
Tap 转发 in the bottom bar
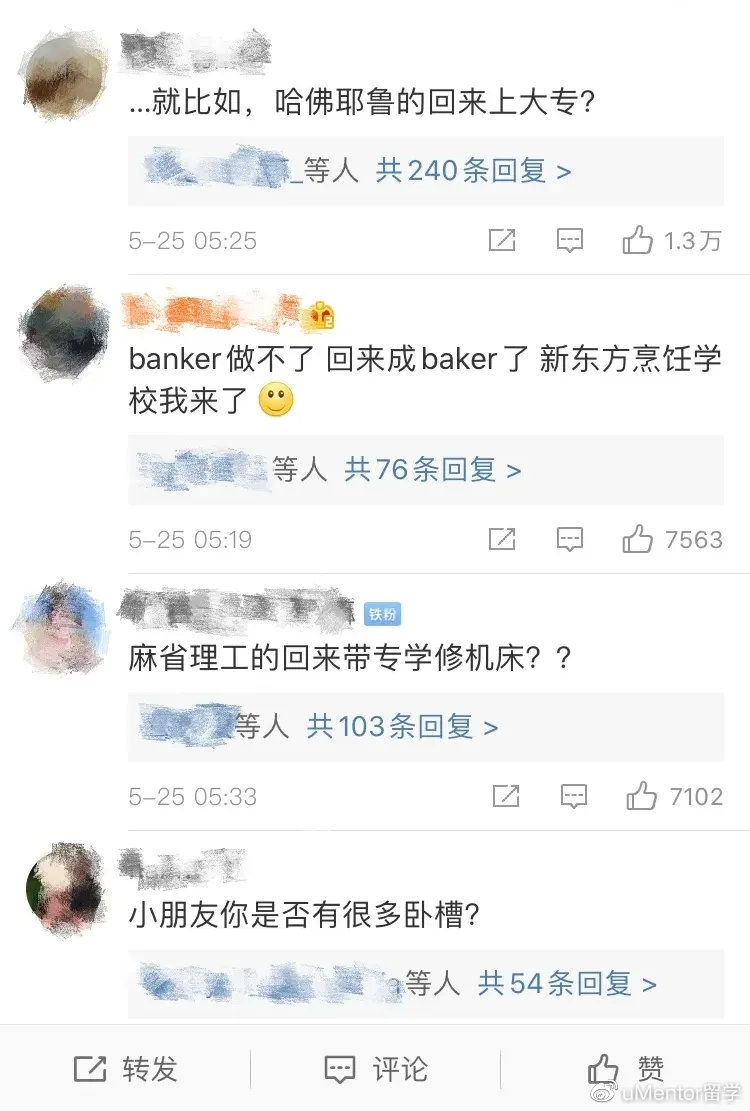pyautogui.click(x=126, y=1068)
